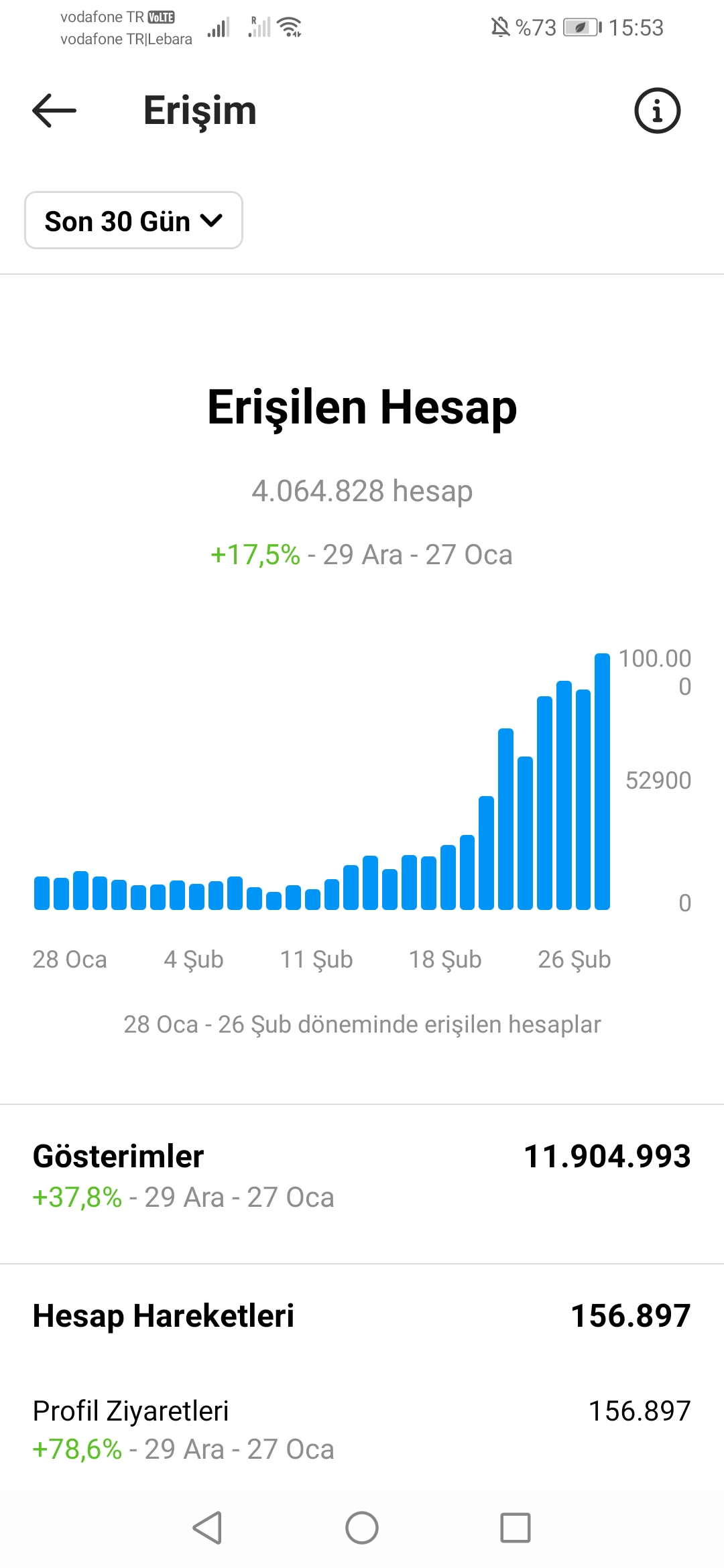724x1568 pixels.
Task: Go back using the top arrow
Action: point(54,111)
